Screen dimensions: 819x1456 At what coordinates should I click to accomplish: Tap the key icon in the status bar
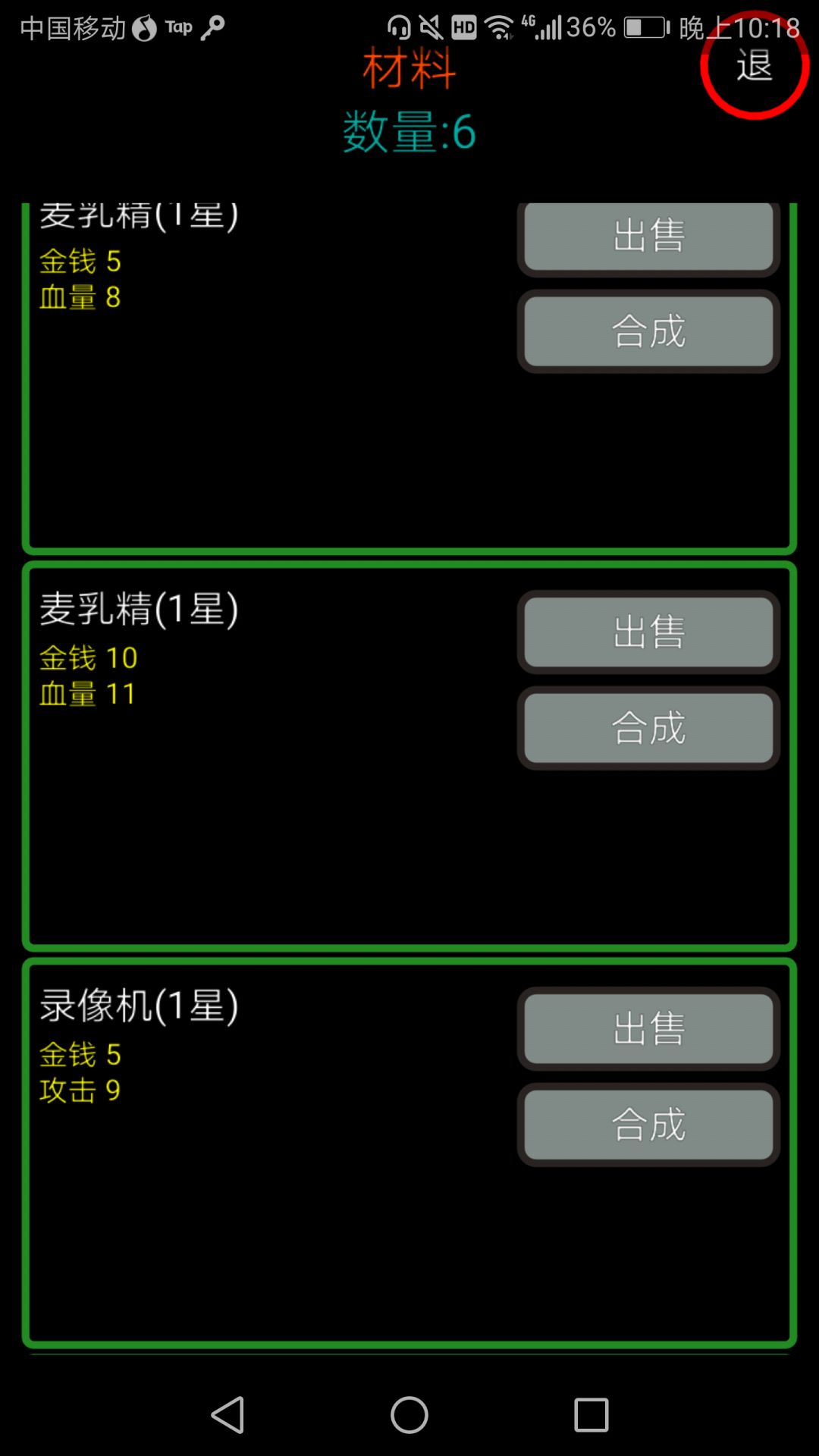click(215, 27)
